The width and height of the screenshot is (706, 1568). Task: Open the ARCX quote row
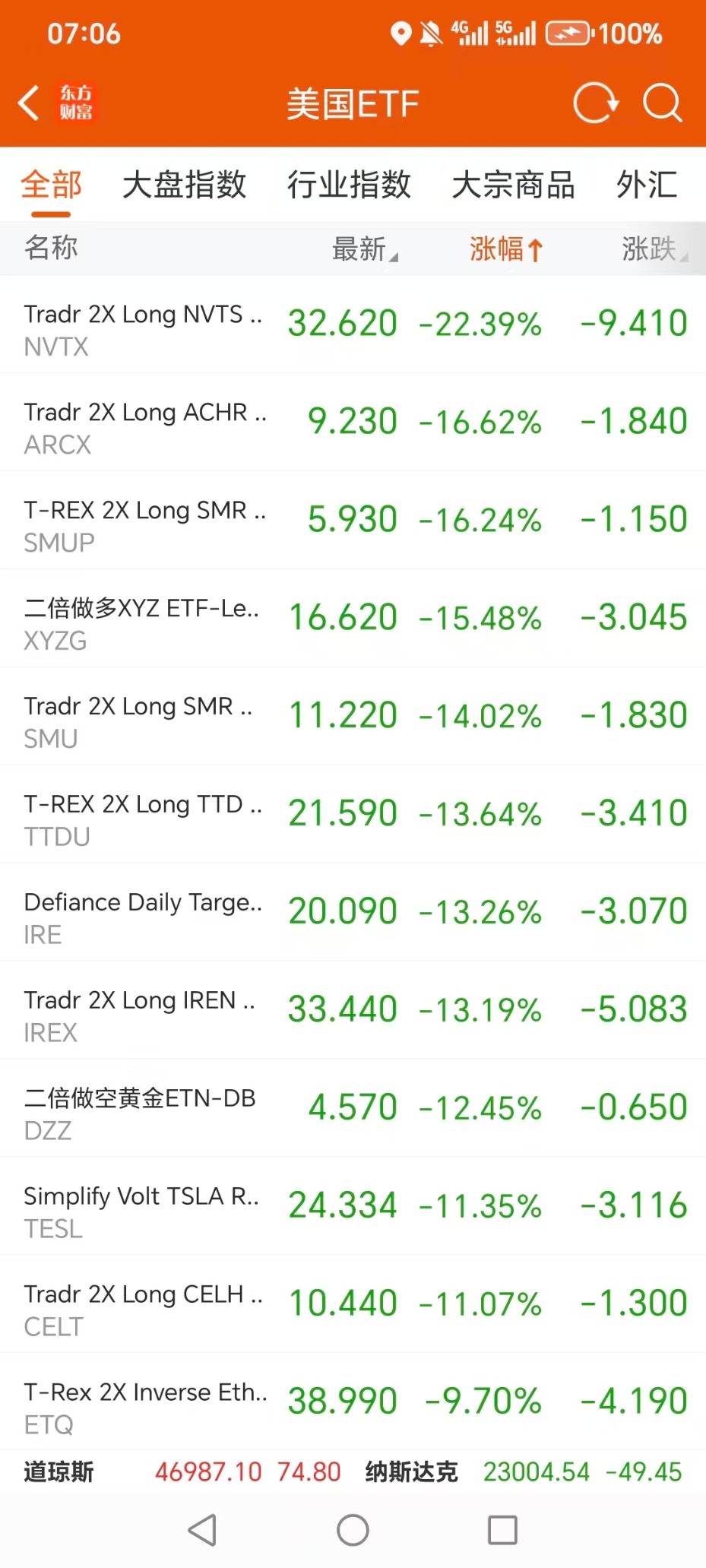353,423
